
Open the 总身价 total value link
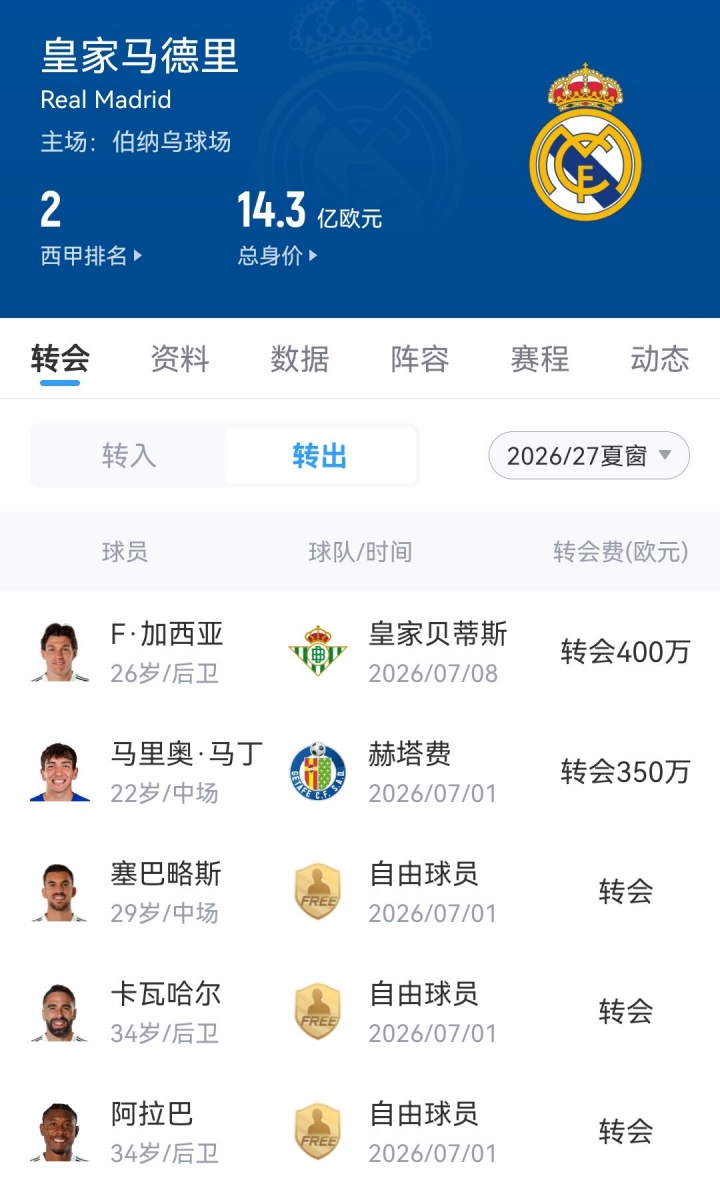[278, 255]
